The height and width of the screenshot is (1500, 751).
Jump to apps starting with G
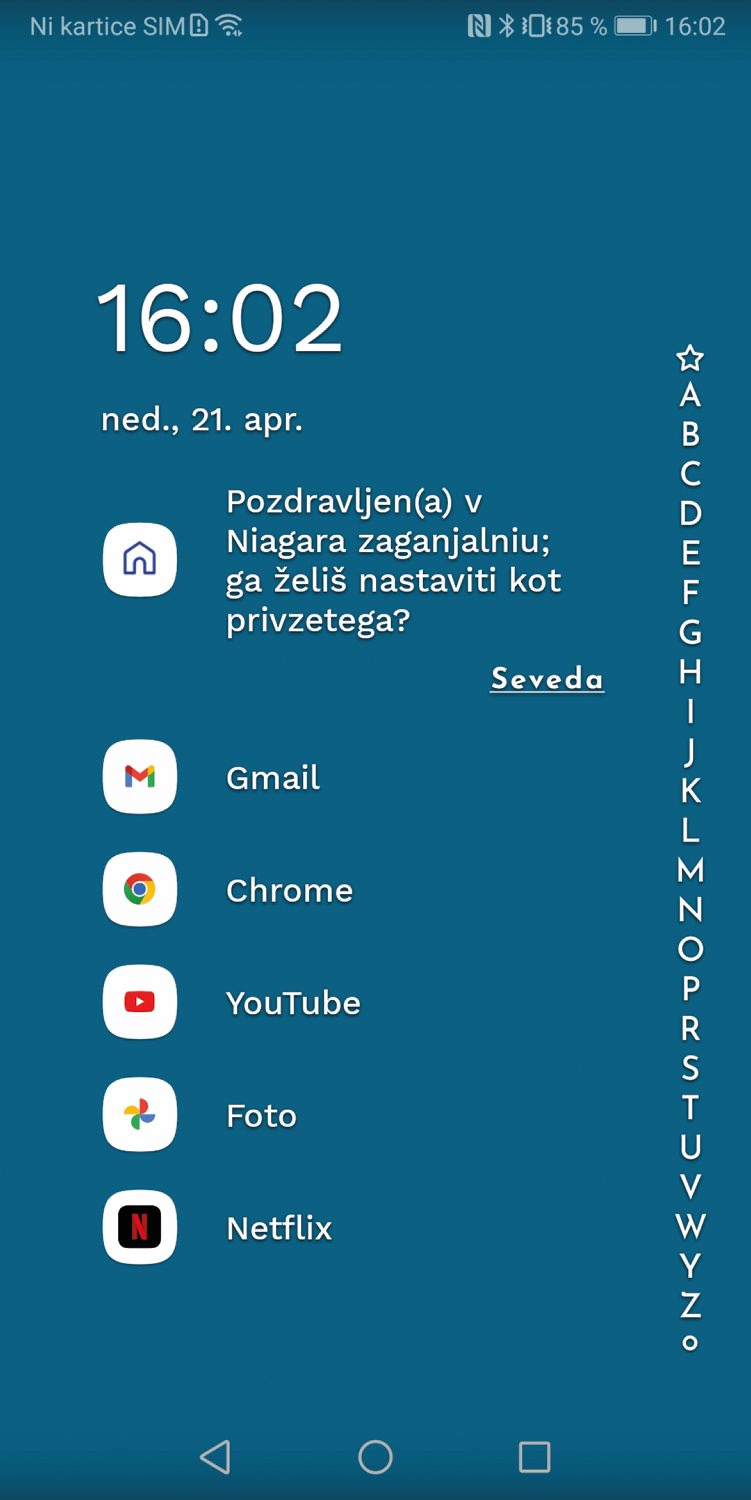pyautogui.click(x=690, y=632)
